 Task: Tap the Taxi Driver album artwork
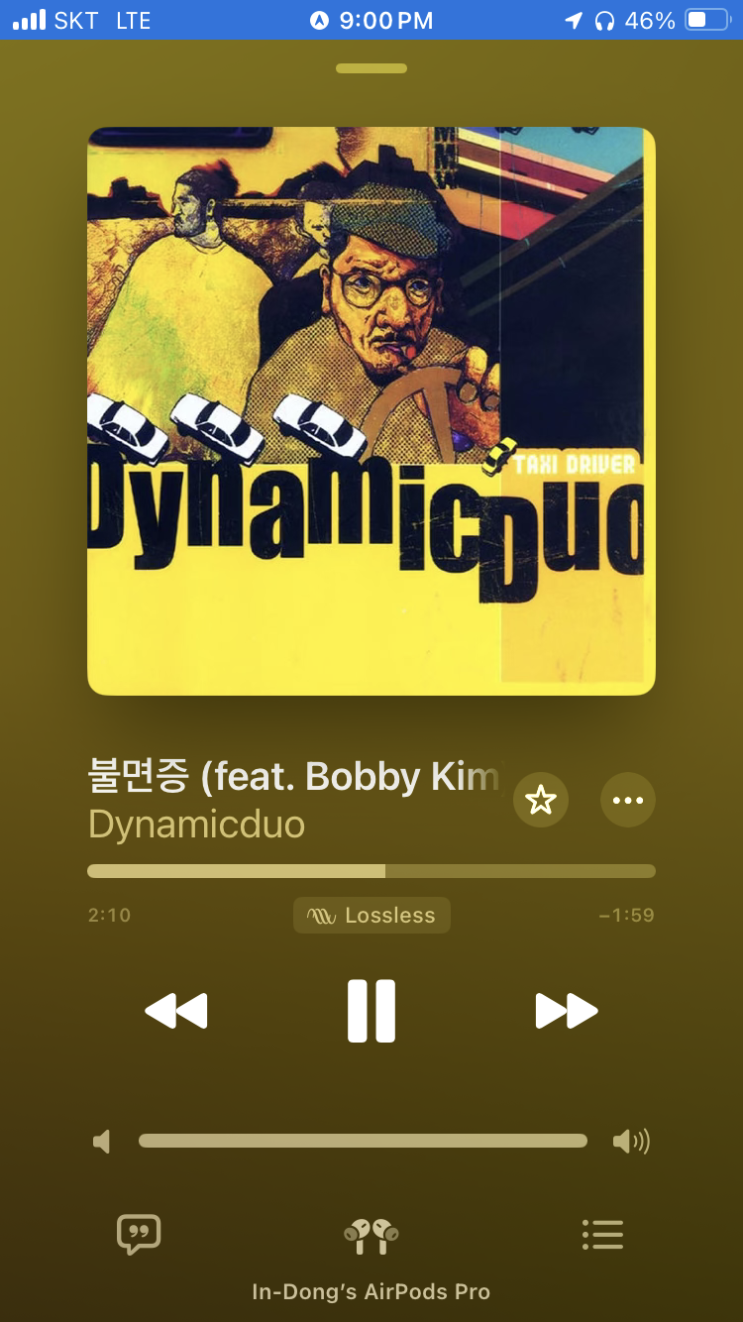point(371,411)
